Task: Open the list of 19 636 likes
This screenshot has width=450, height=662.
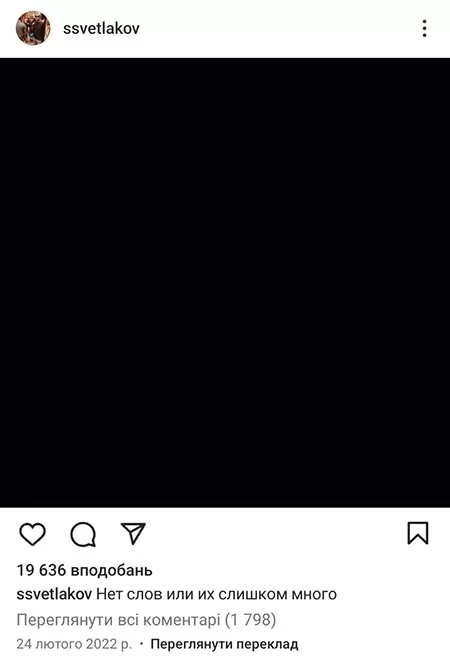Action: pos(84,570)
